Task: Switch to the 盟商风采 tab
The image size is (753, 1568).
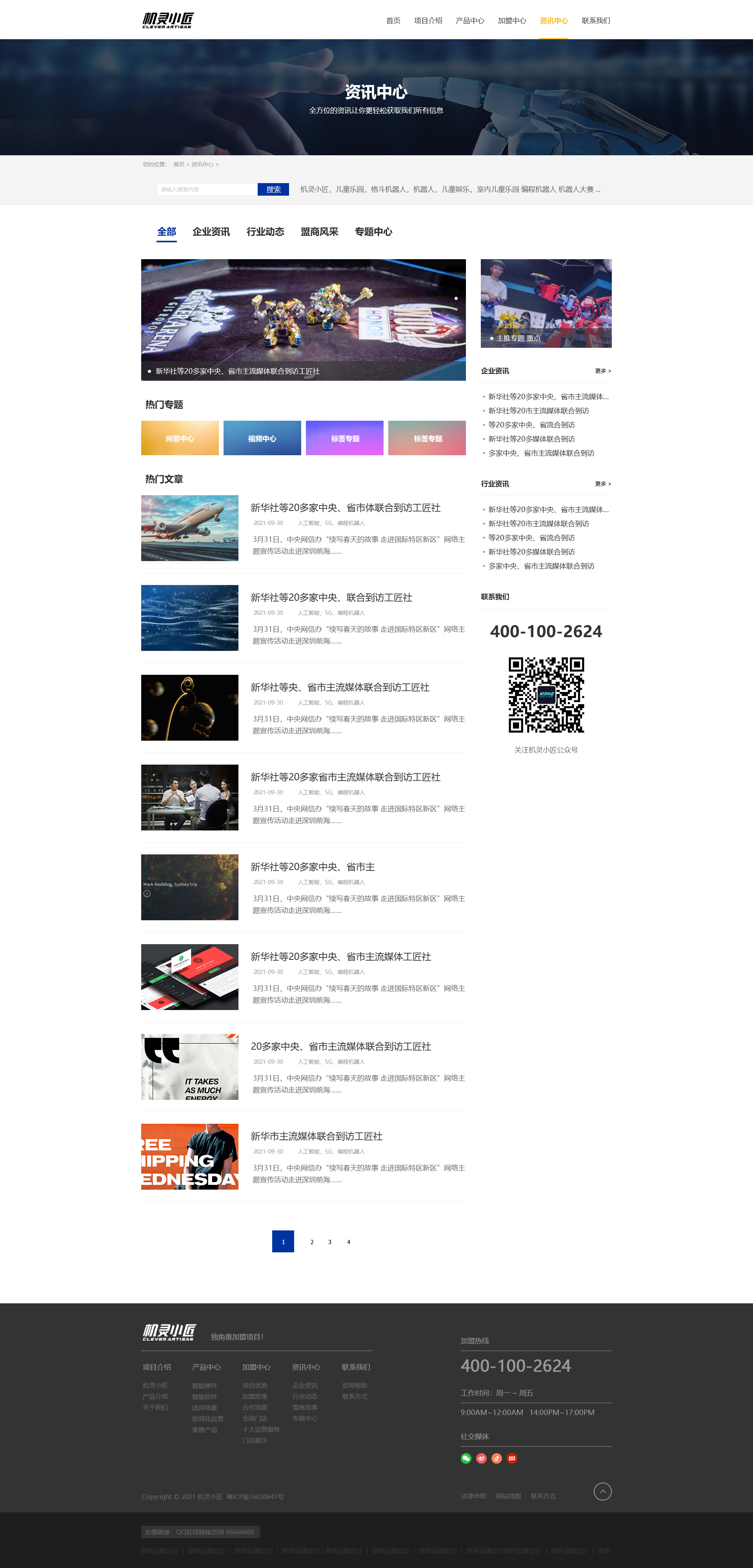Action: (319, 232)
